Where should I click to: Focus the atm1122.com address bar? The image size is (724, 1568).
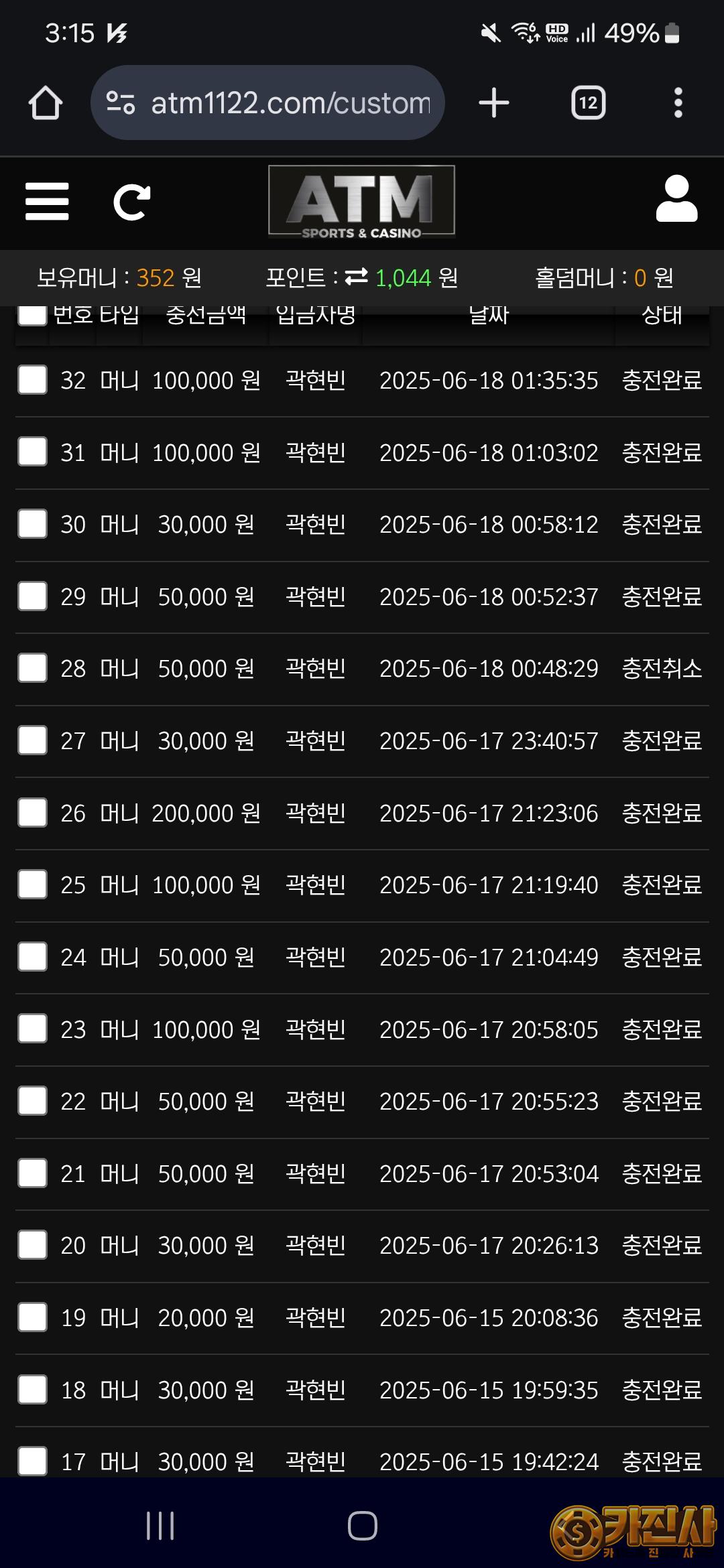[267, 103]
